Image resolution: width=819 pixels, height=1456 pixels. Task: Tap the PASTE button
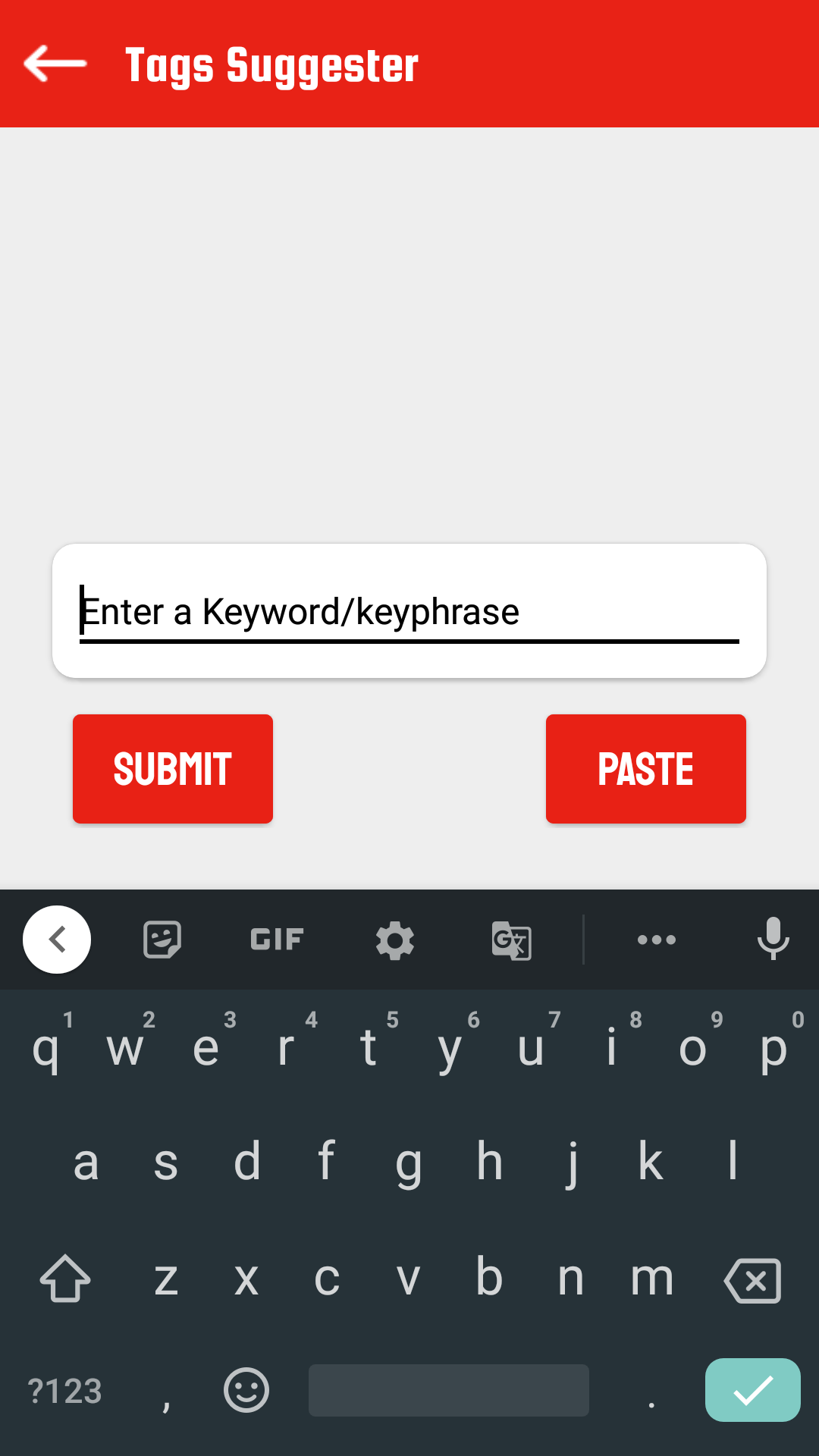point(646,769)
